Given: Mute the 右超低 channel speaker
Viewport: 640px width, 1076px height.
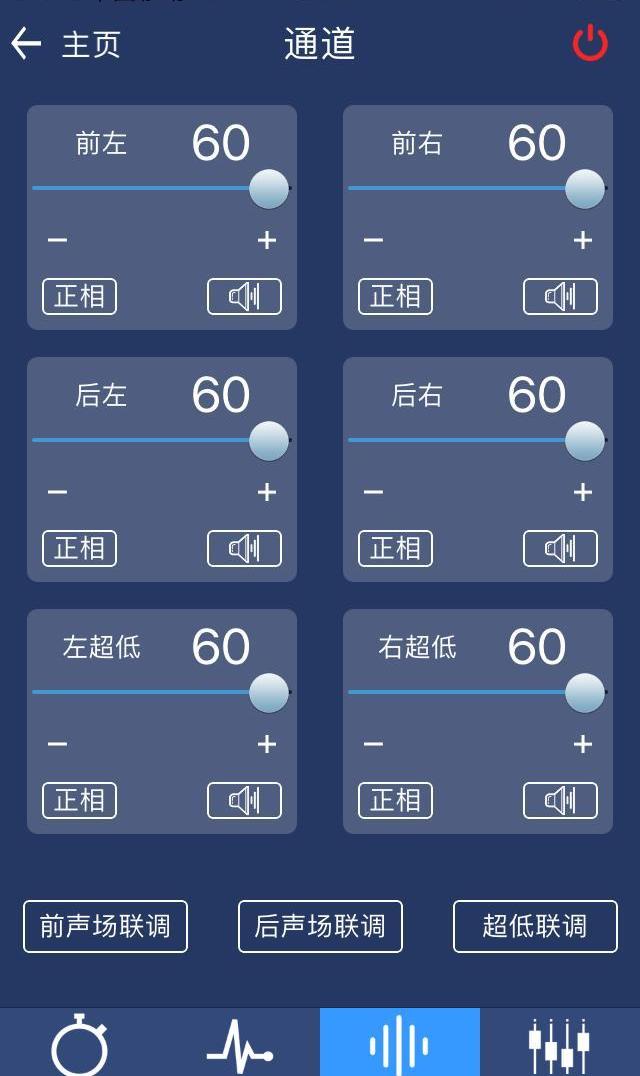Looking at the screenshot, I should click(560, 801).
